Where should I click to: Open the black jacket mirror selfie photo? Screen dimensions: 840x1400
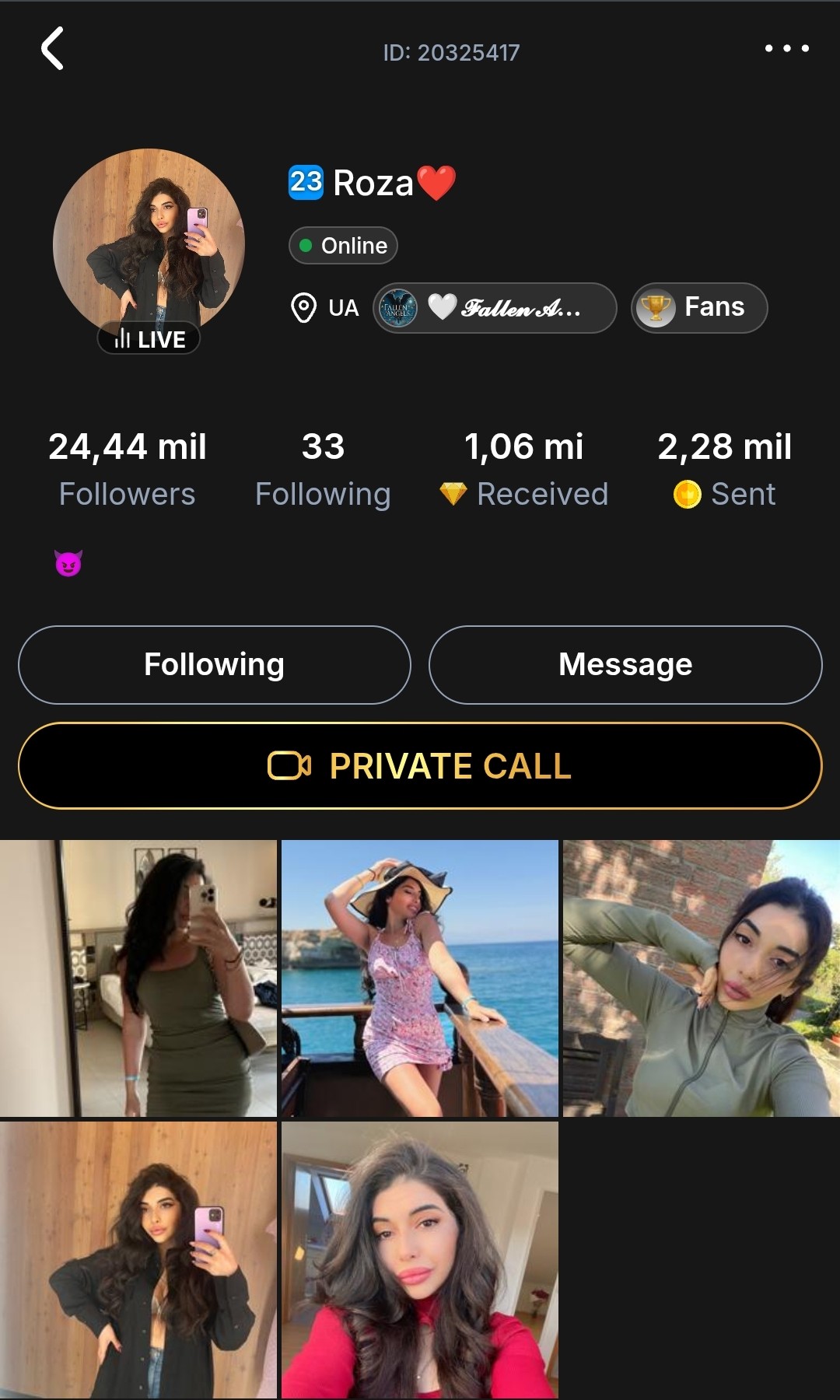[138, 1260]
